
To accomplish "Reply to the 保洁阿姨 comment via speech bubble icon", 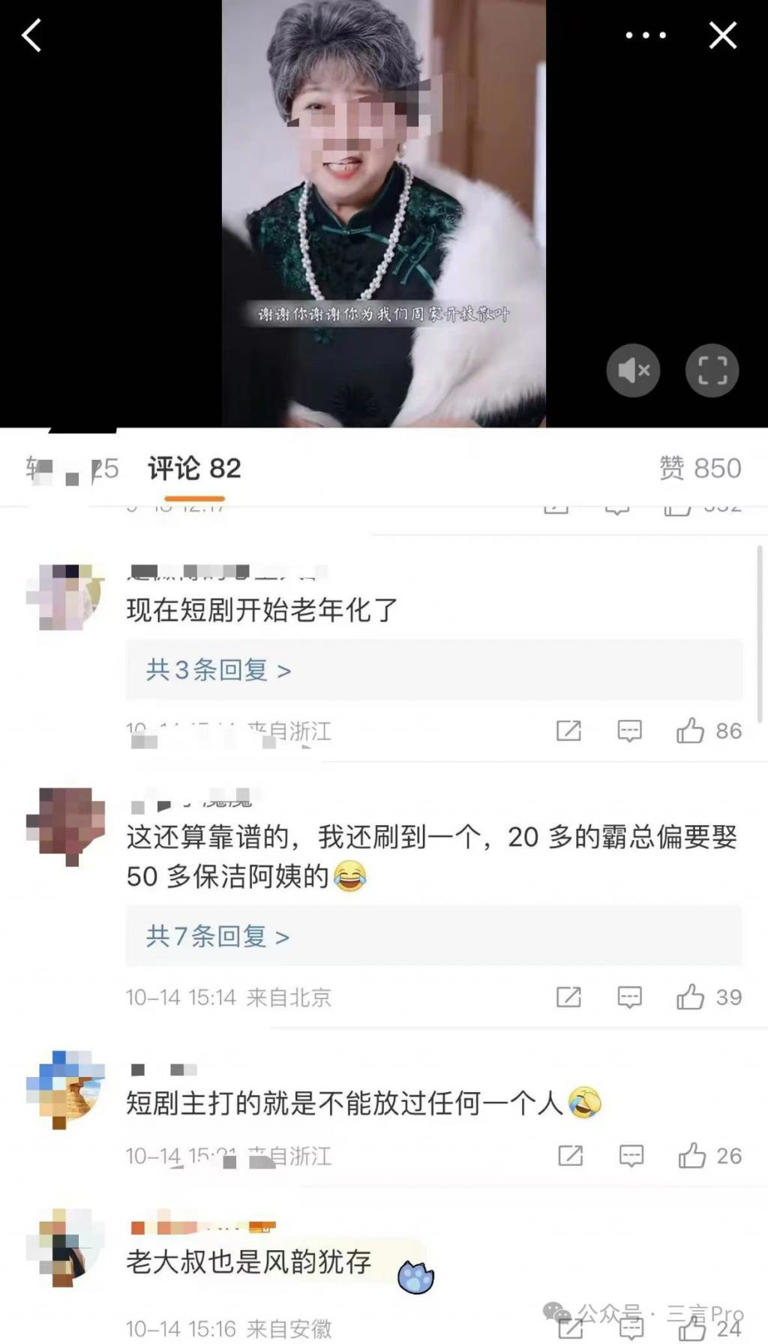I will pos(629,997).
